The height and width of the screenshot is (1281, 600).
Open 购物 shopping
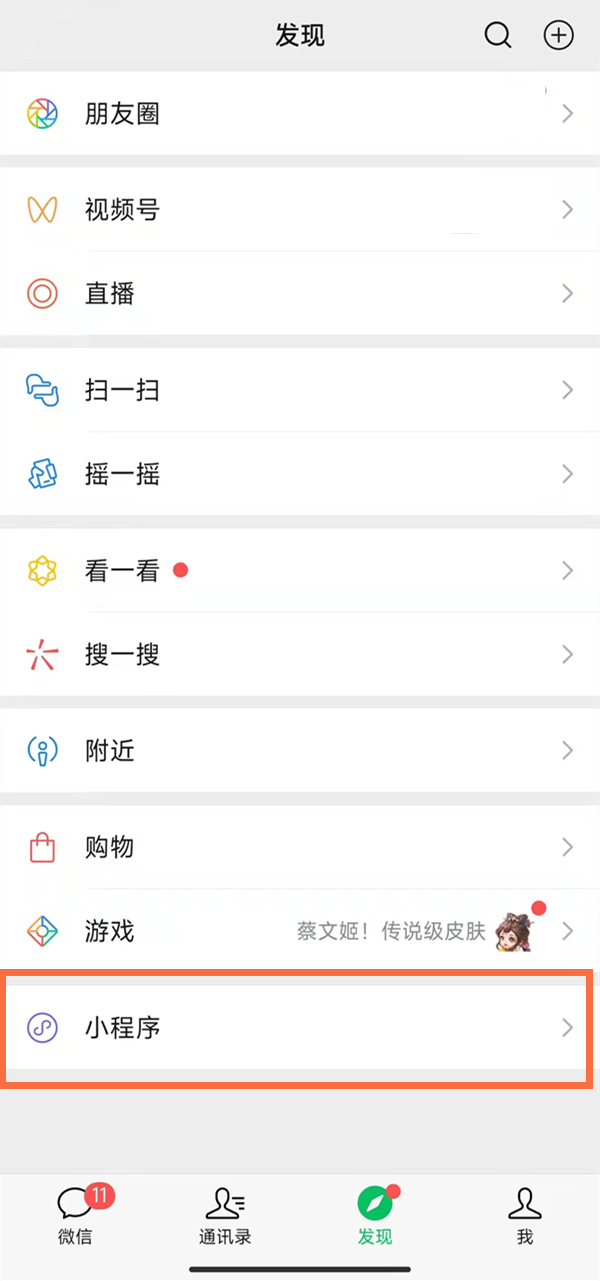coord(300,848)
